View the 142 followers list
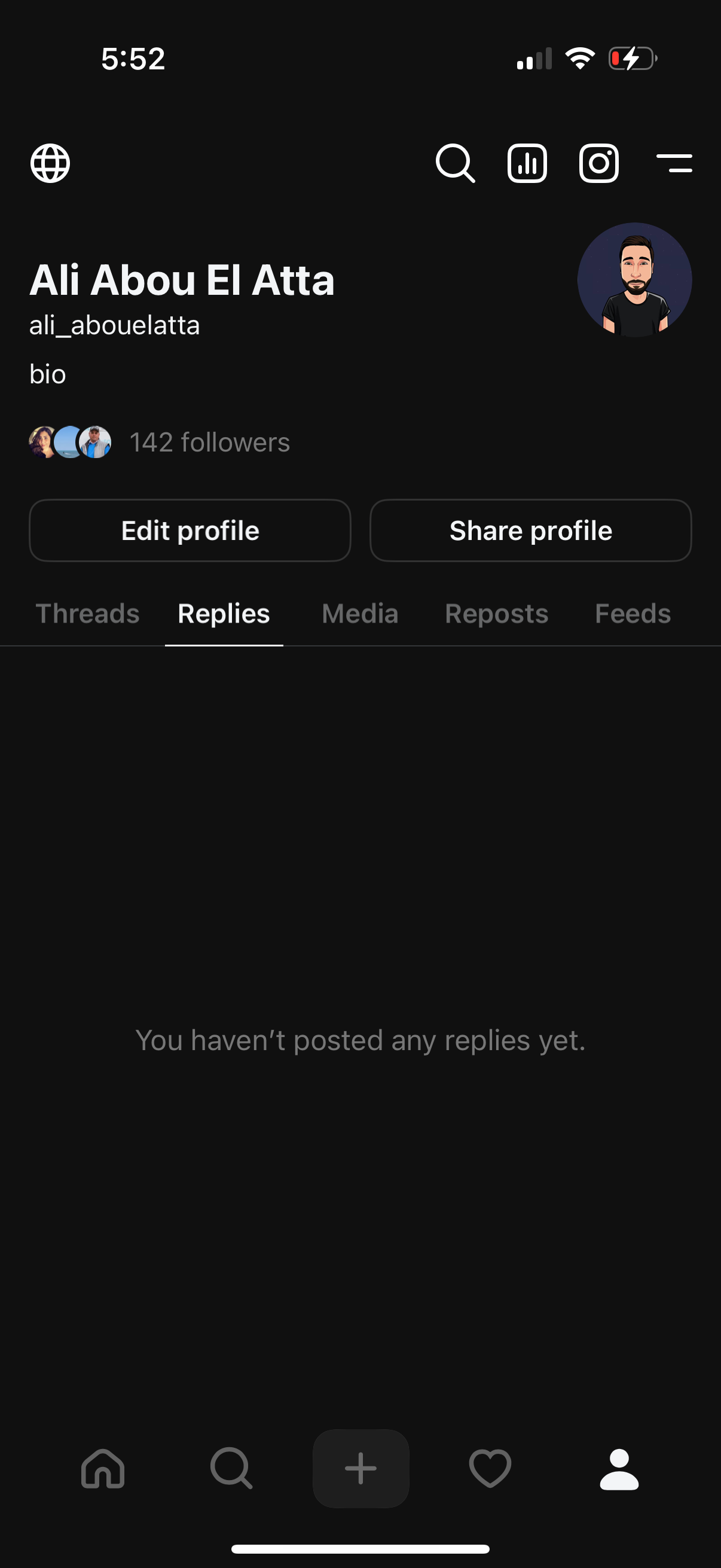721x1568 pixels. point(210,442)
